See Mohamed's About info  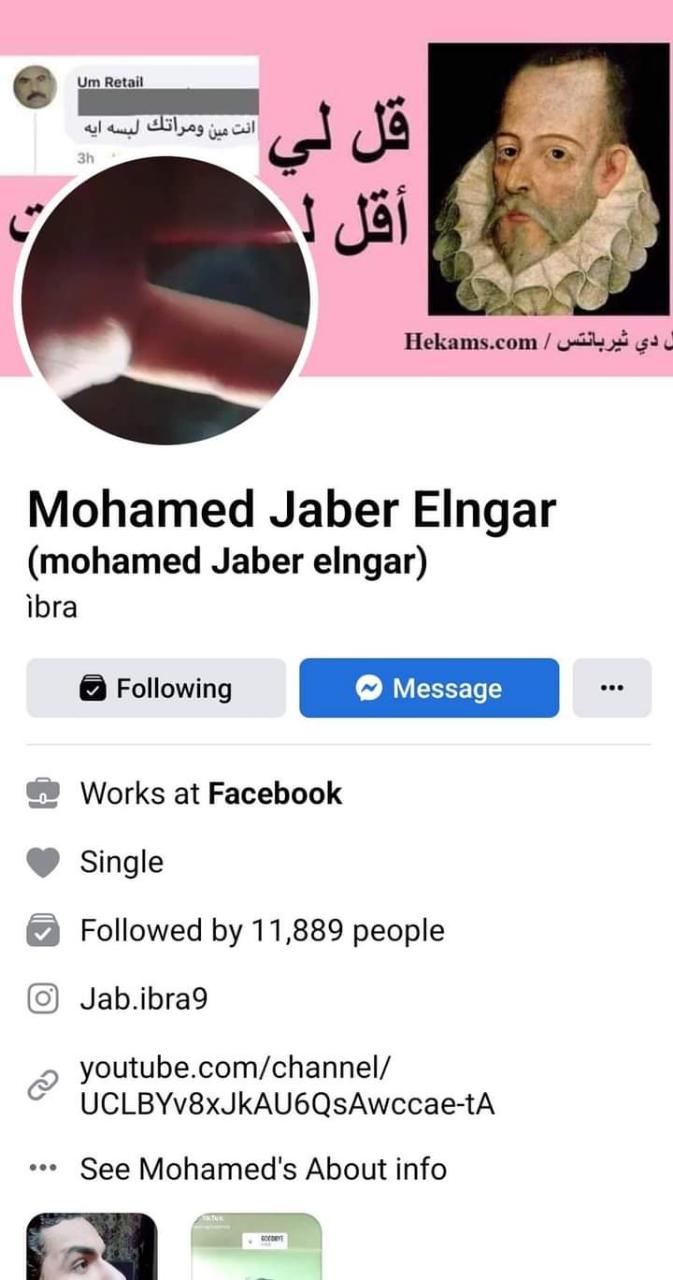[x=263, y=1168]
